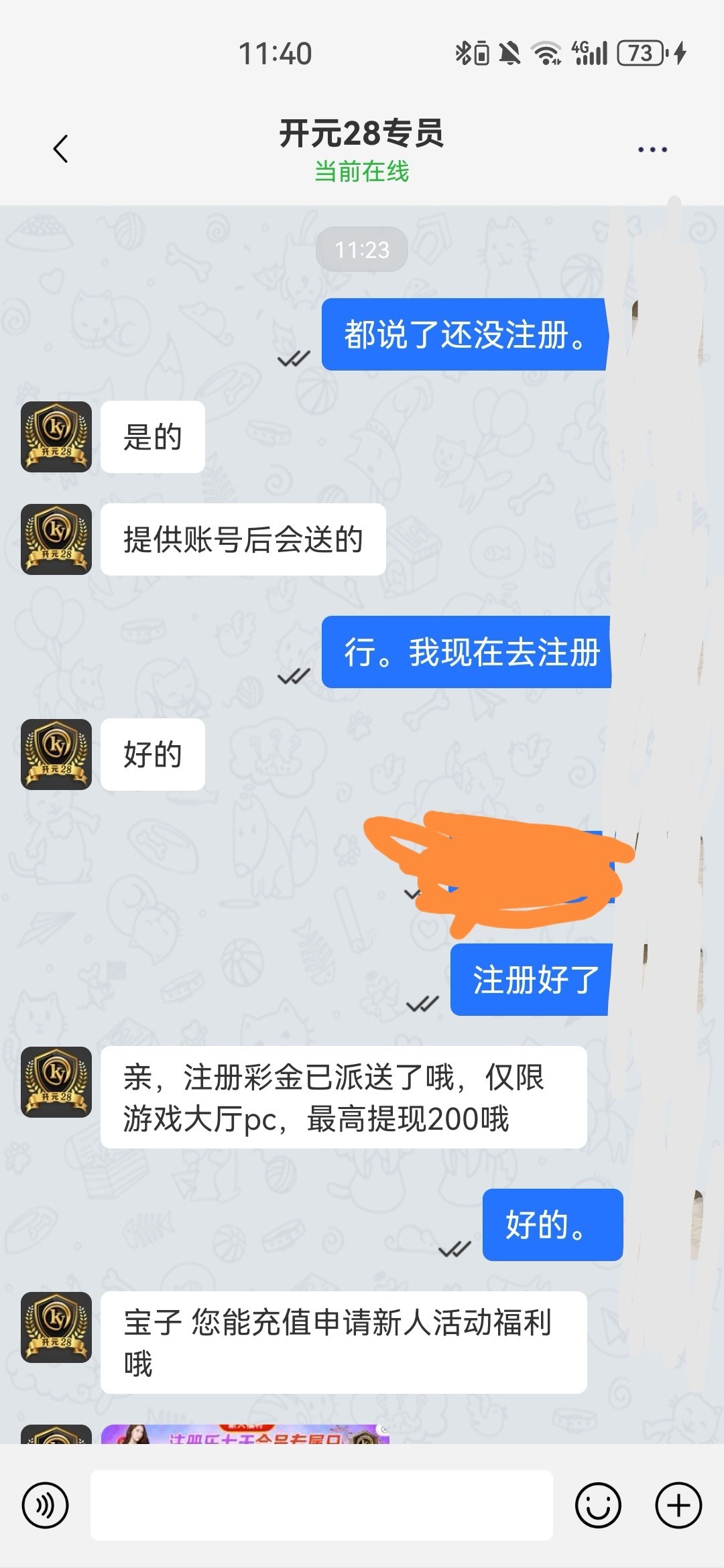The width and height of the screenshot is (724, 1568).
Task: Focus the message text field
Action: click(322, 1505)
